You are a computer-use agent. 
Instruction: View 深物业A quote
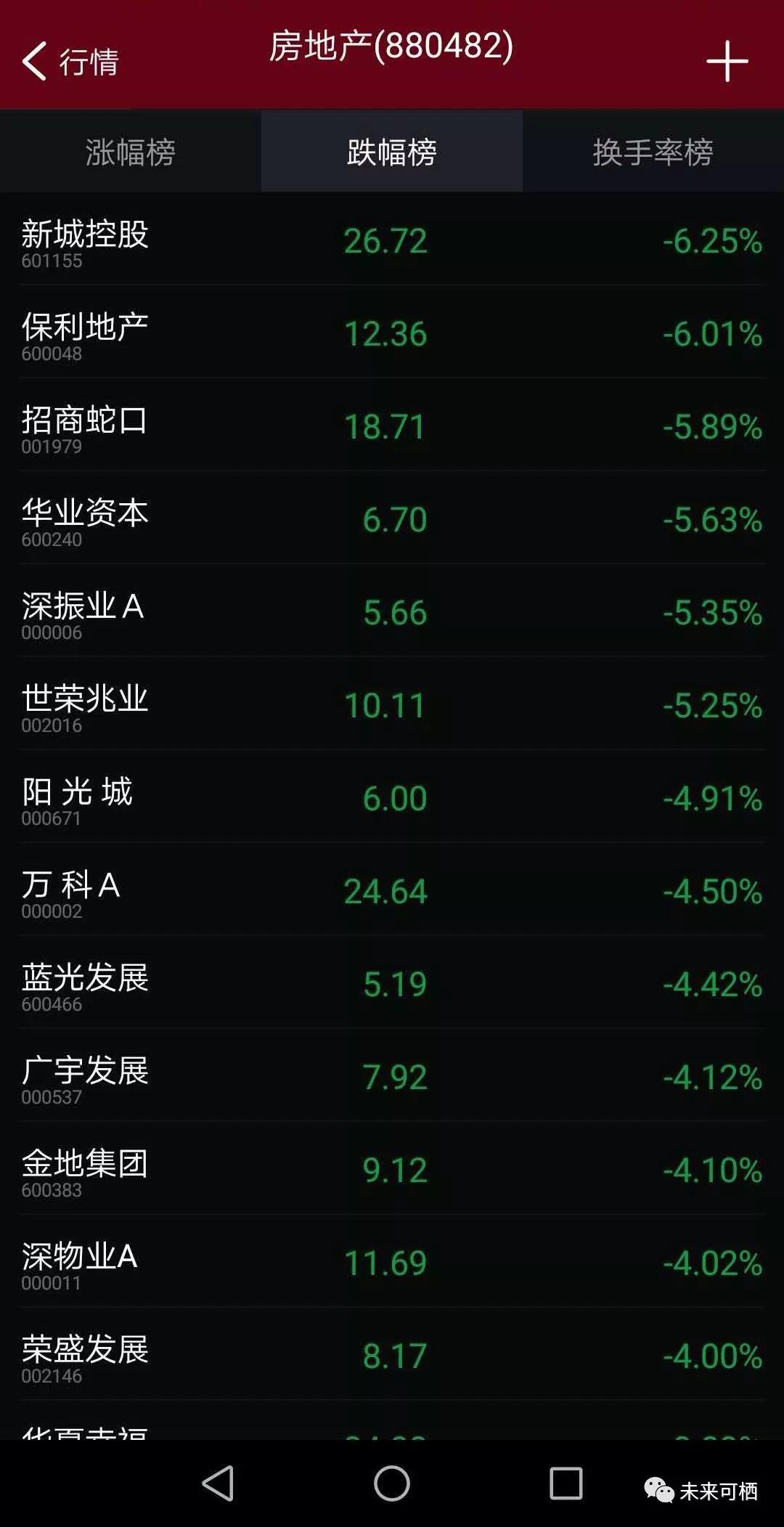coord(392,1262)
